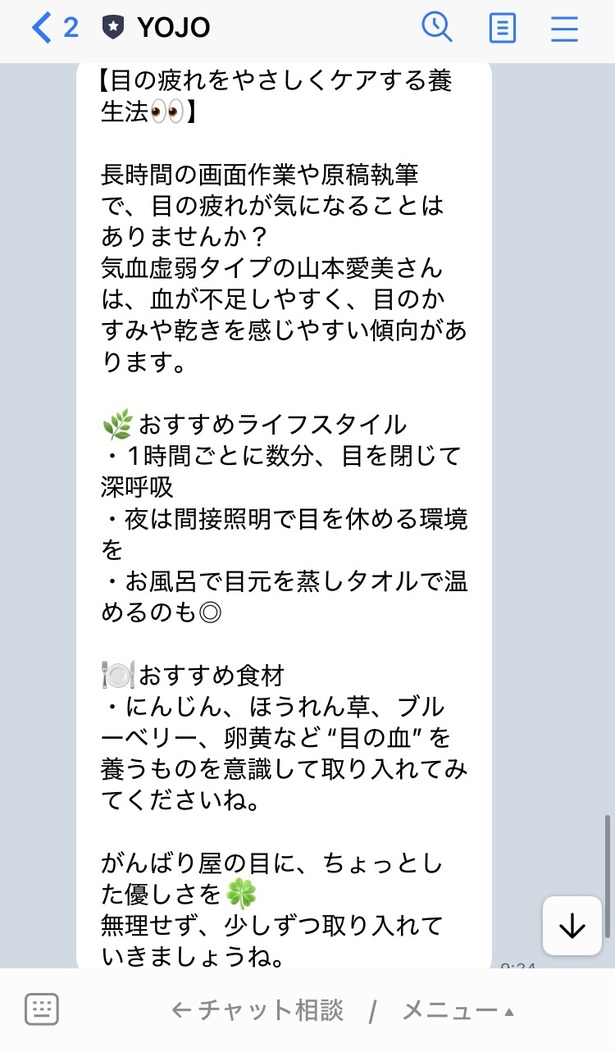This screenshot has height=1052, width=615.
Task: Open the hamburger menu
Action: pyautogui.click(x=565, y=28)
